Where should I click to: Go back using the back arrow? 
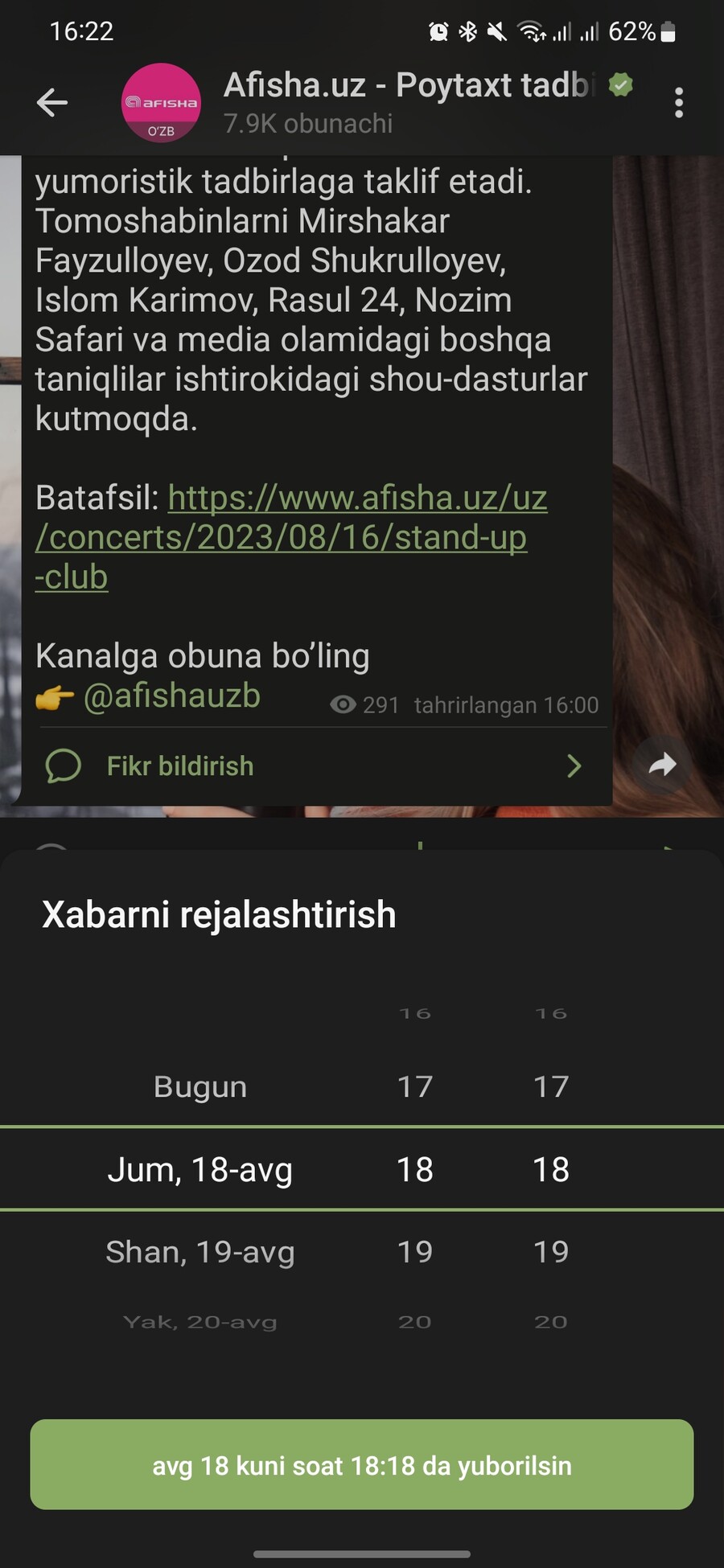[x=52, y=102]
